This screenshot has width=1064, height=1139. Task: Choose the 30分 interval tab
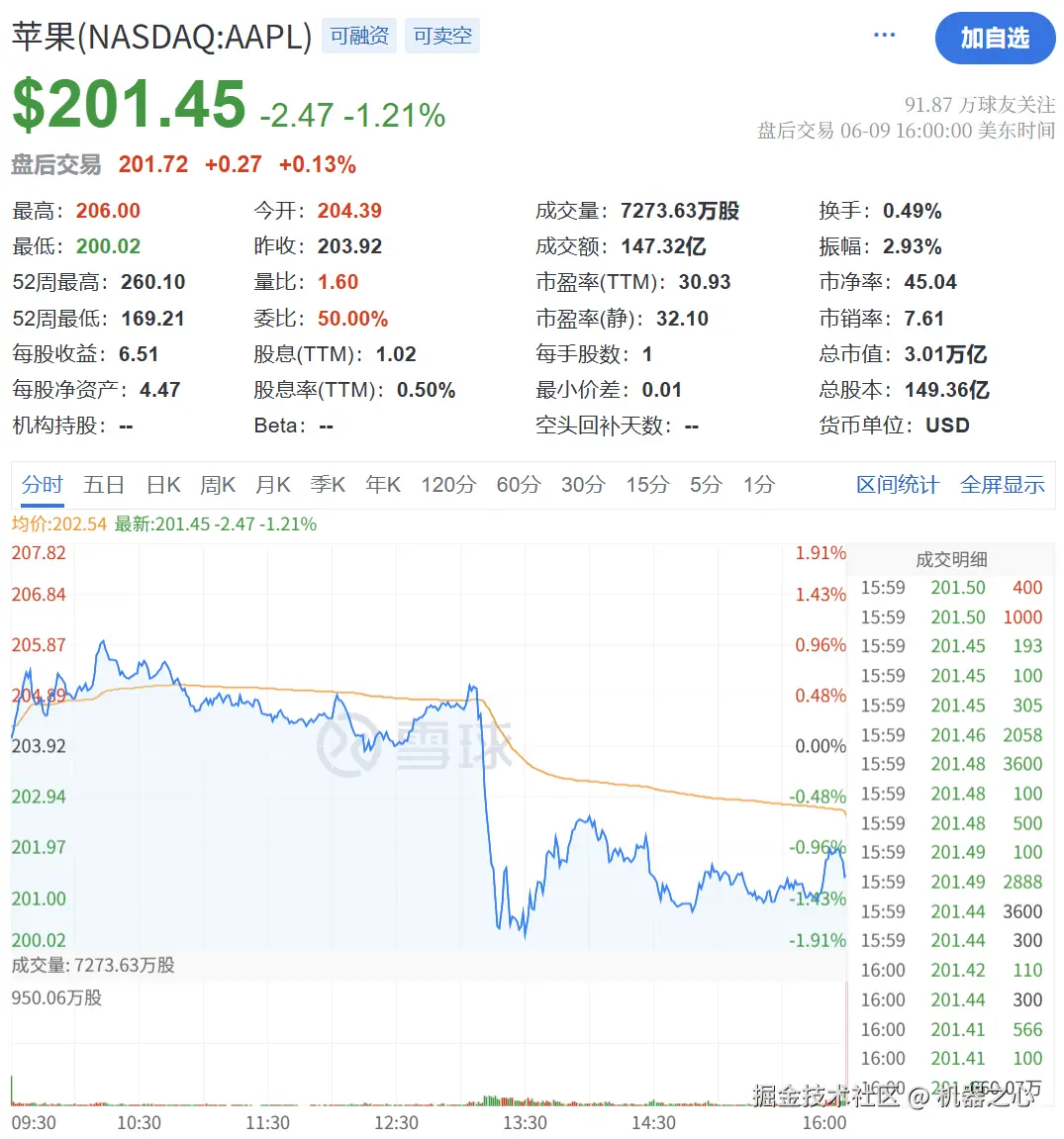click(x=583, y=485)
